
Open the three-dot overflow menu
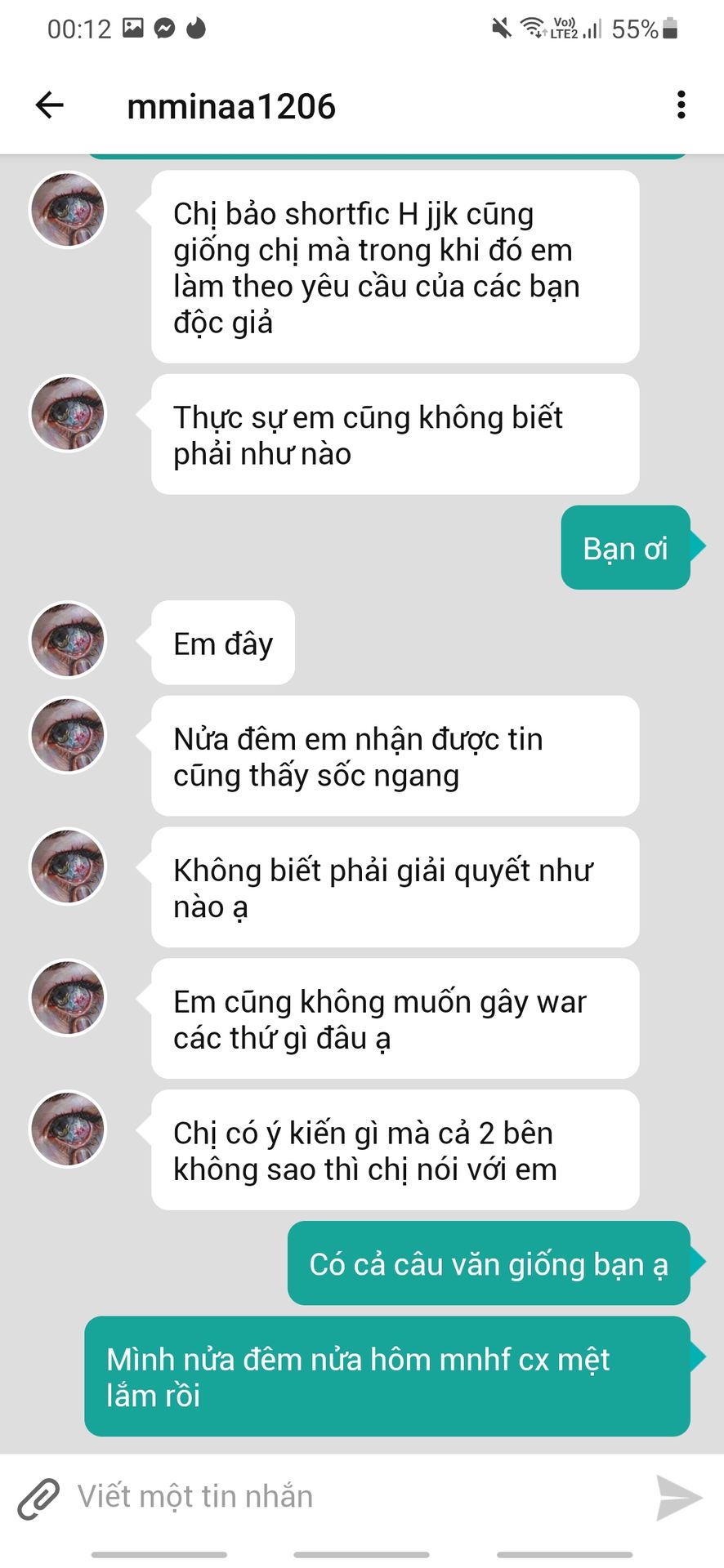[x=681, y=105]
